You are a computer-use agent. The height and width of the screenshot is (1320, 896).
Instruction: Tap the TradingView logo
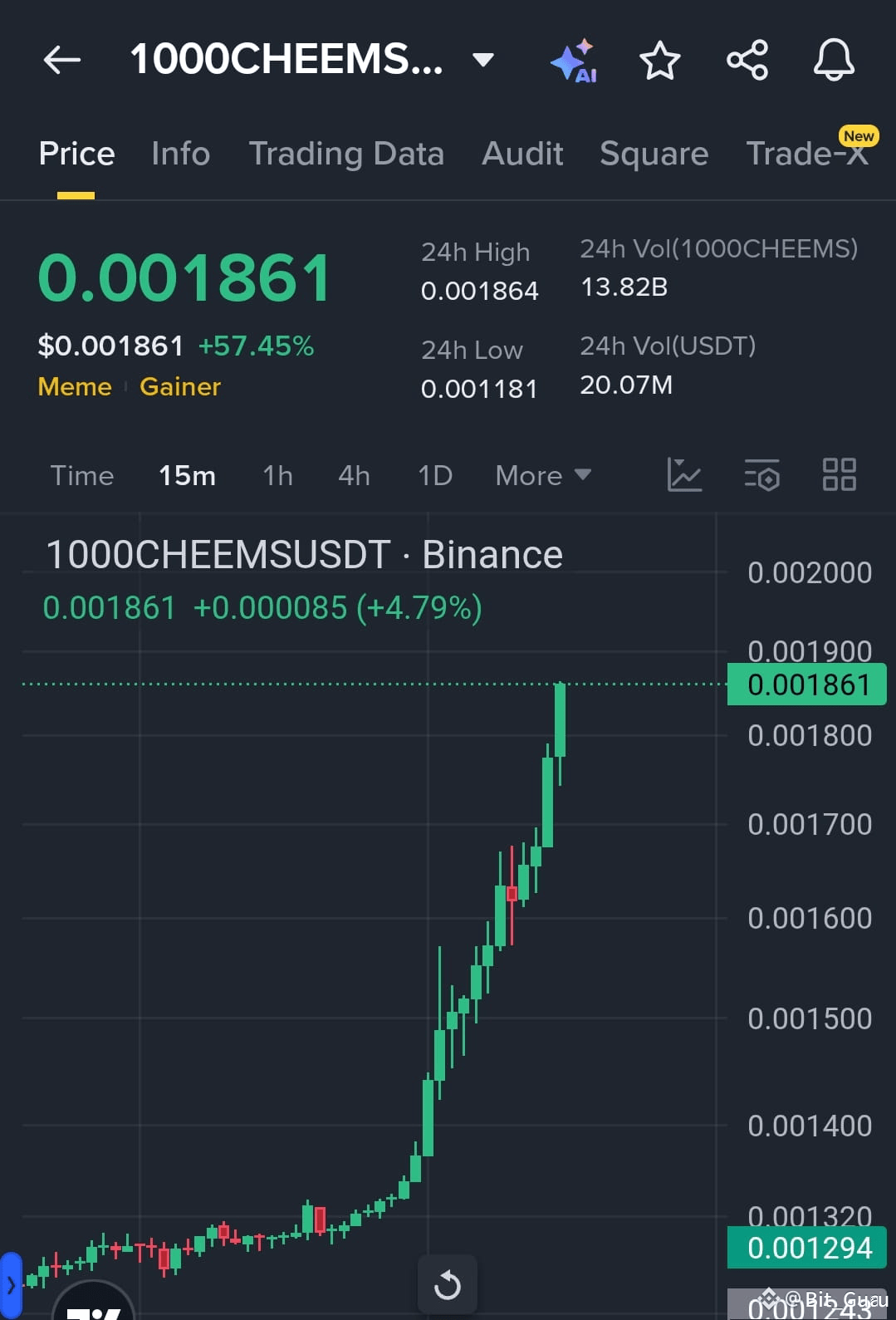click(94, 1304)
